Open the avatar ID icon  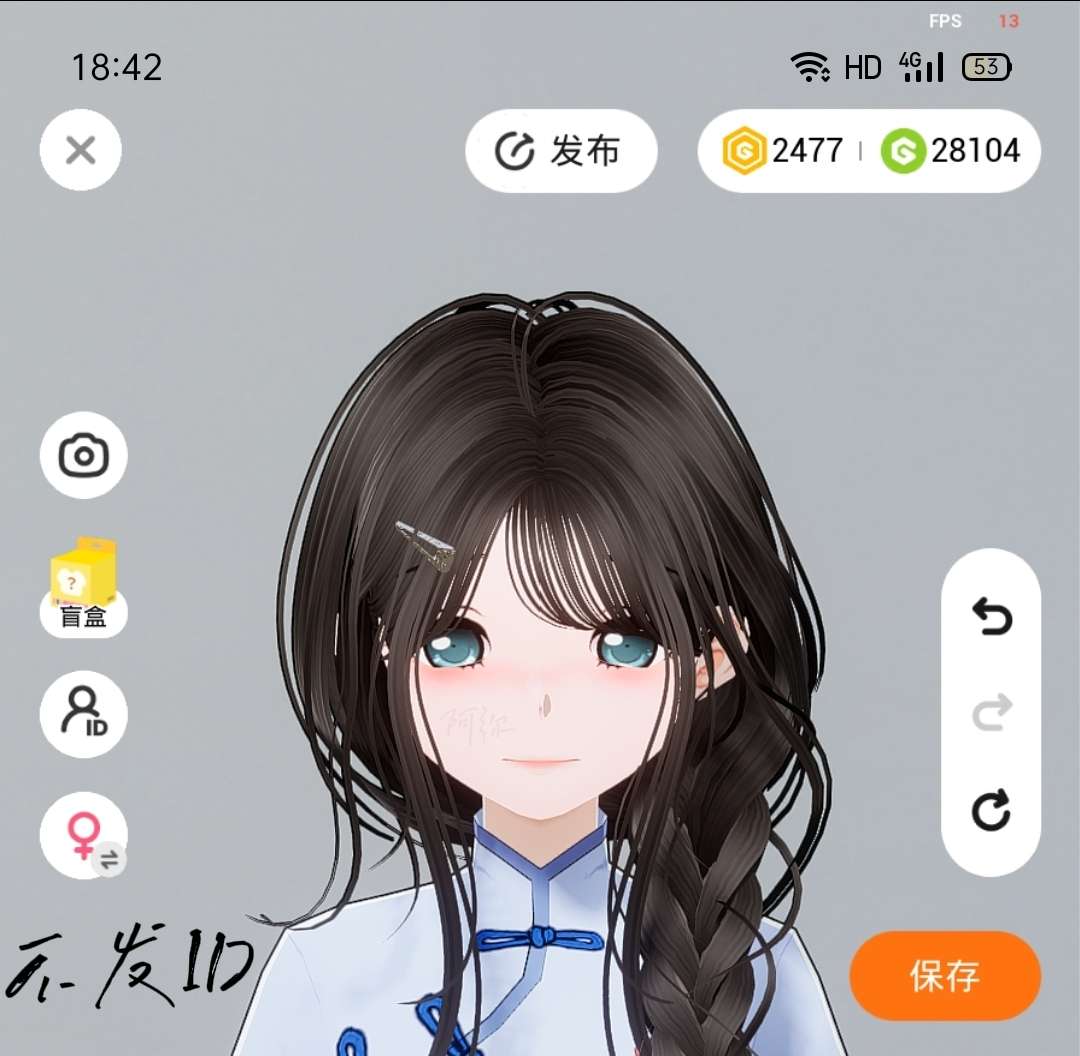point(83,714)
